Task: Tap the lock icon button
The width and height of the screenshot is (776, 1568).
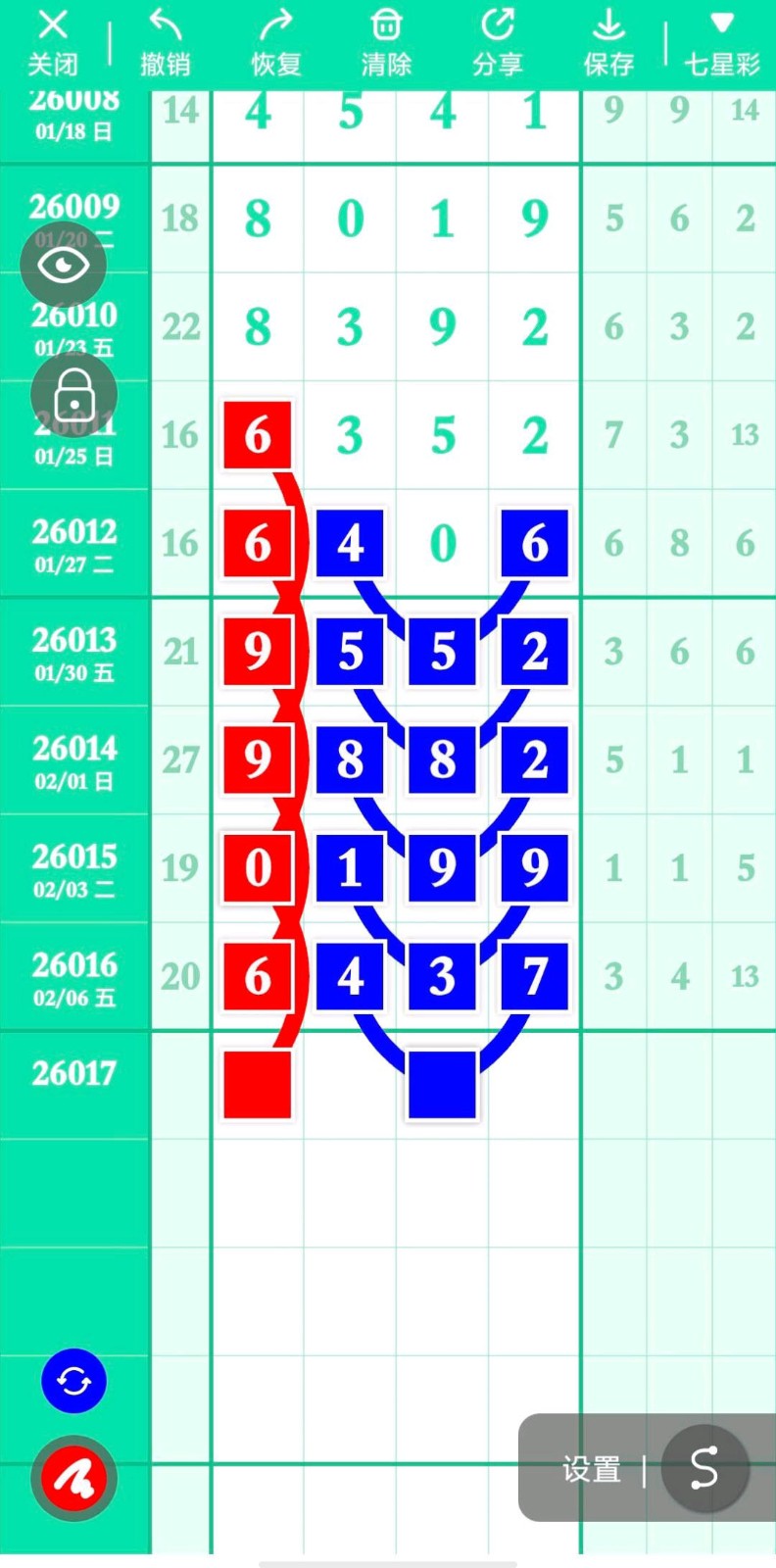Action: pos(74,395)
